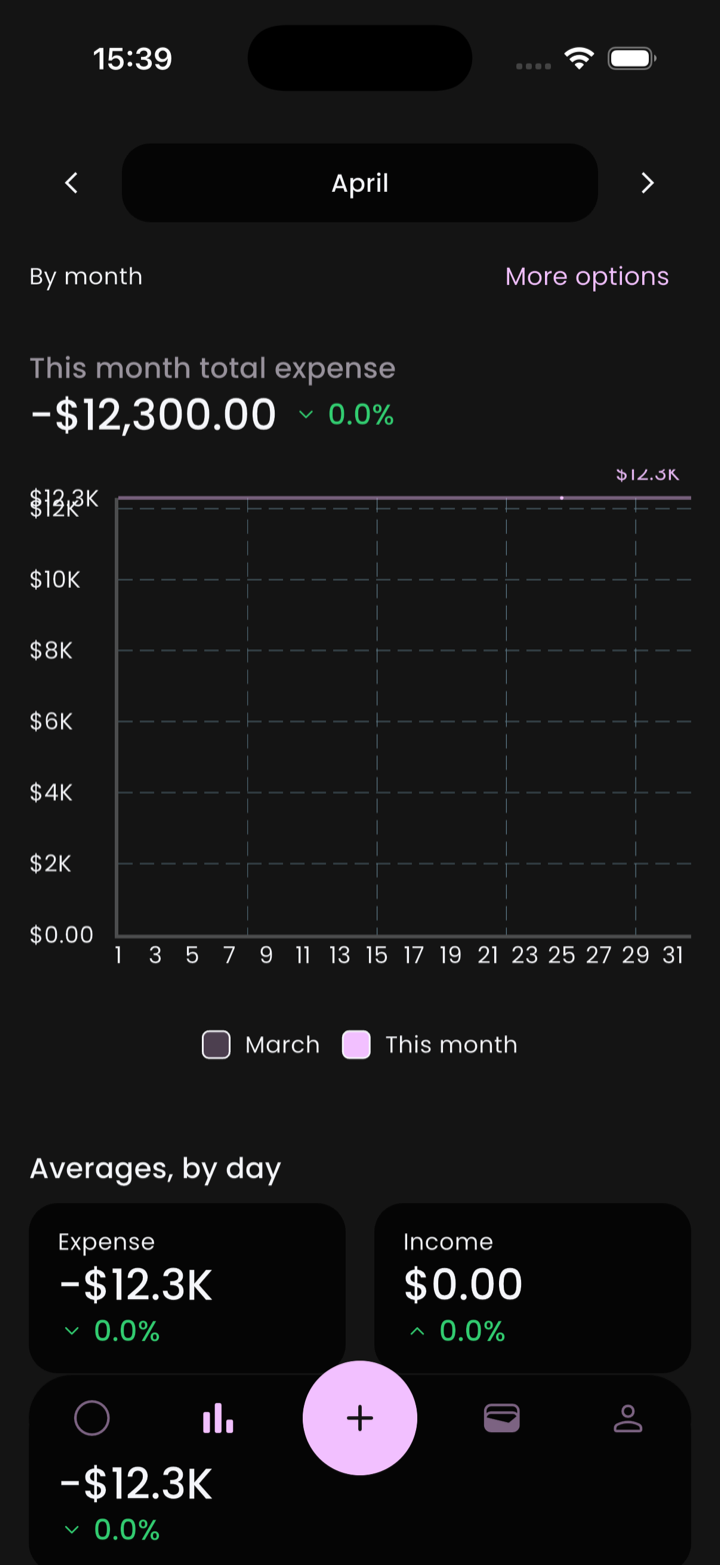Open the circle icon in bottom navigation
The height and width of the screenshot is (1565, 720).
(x=92, y=1418)
